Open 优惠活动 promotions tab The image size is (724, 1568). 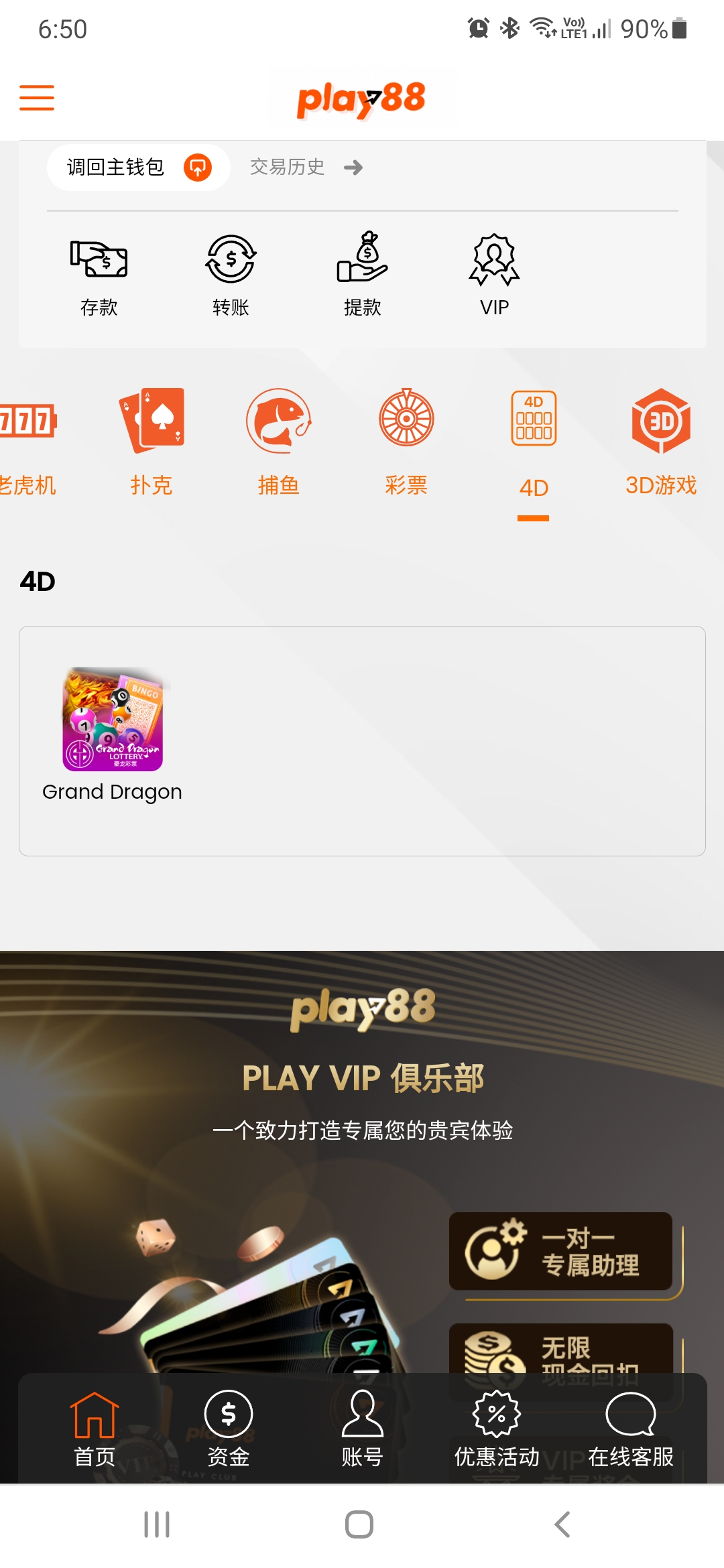(x=497, y=1429)
